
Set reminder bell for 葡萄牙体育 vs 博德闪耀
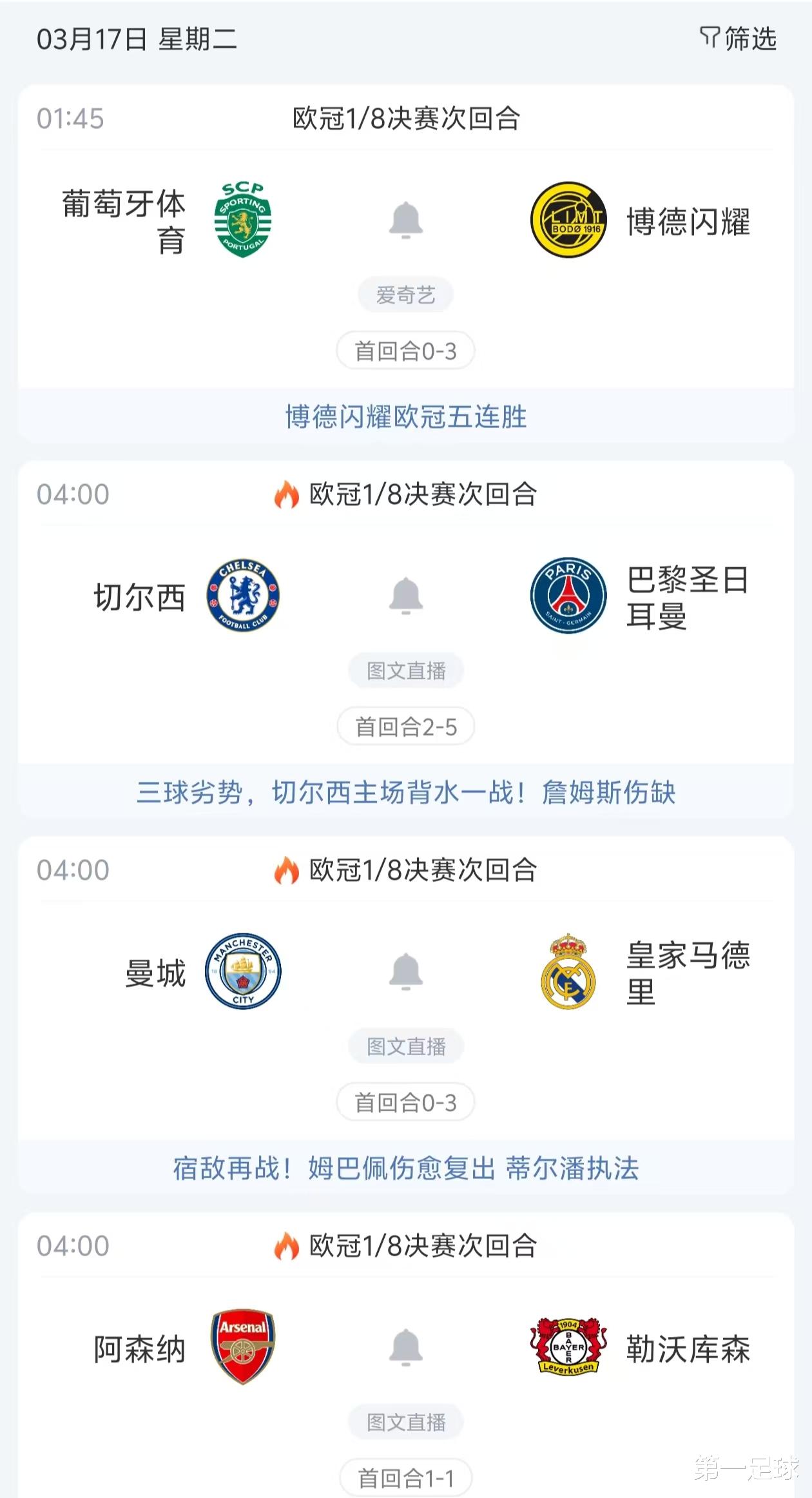[405, 220]
